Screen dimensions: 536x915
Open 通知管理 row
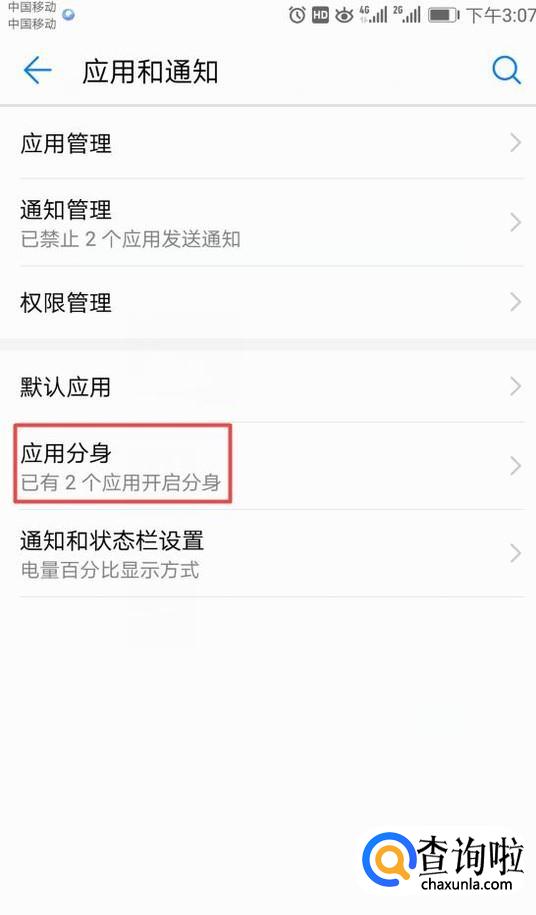pyautogui.click(x=268, y=222)
